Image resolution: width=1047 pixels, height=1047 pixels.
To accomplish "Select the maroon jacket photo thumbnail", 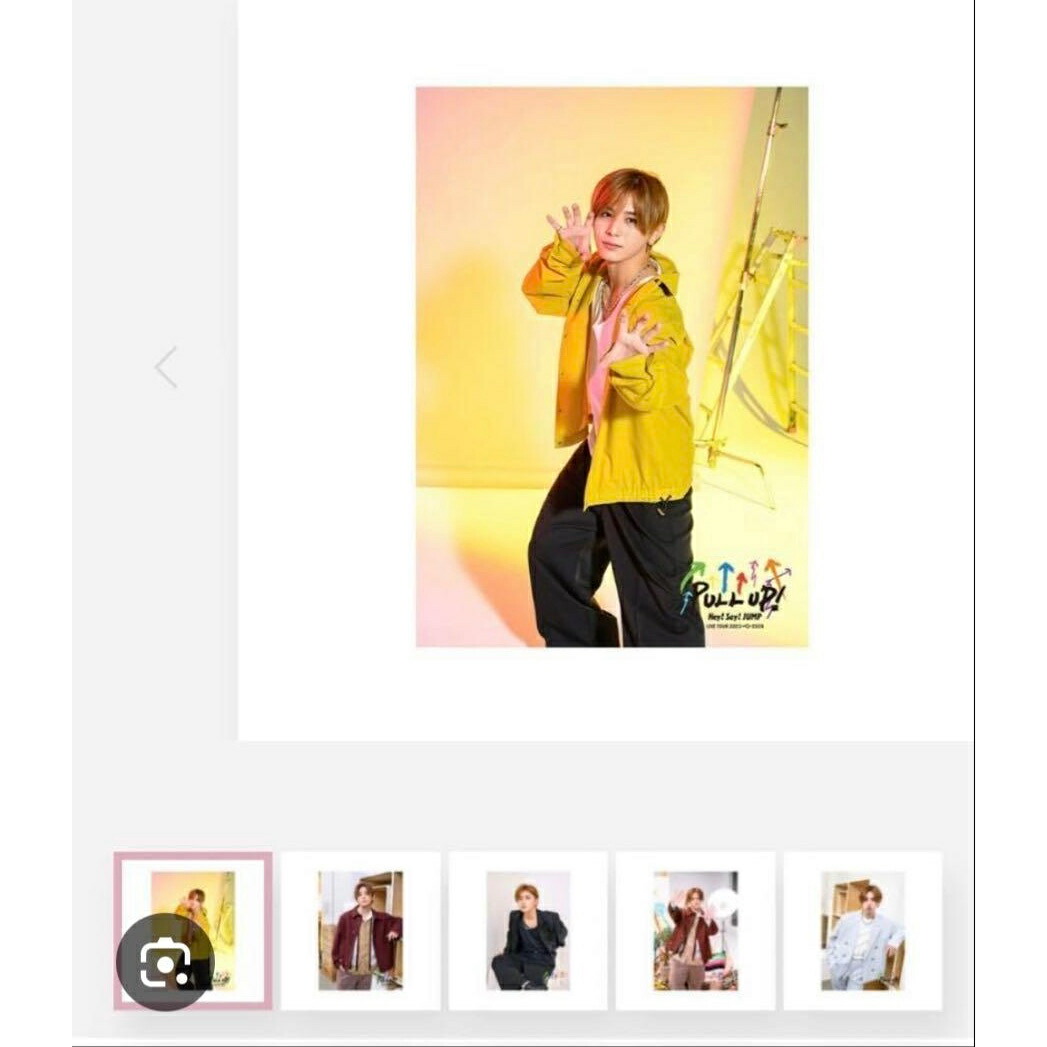I will tap(360, 930).
